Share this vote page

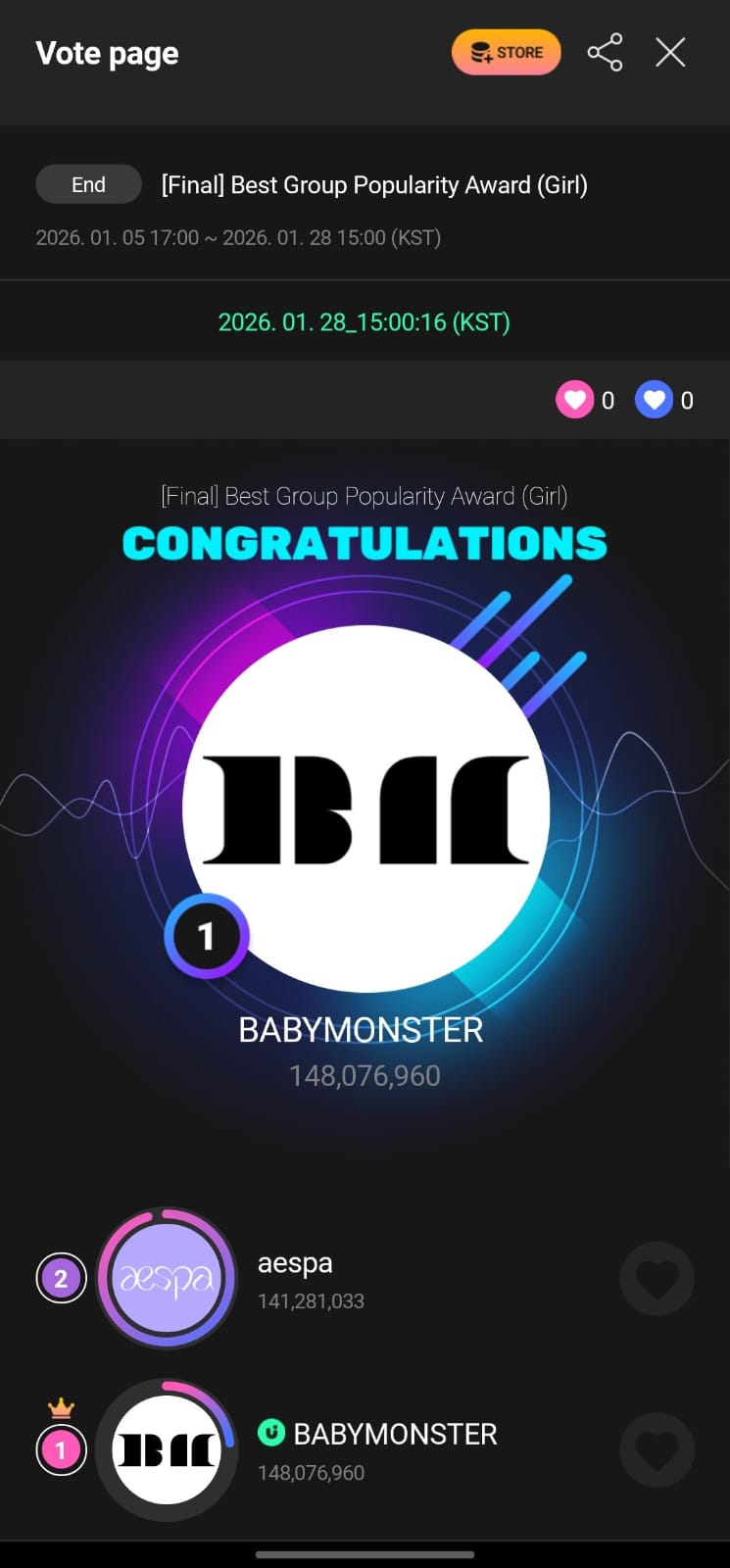605,53
